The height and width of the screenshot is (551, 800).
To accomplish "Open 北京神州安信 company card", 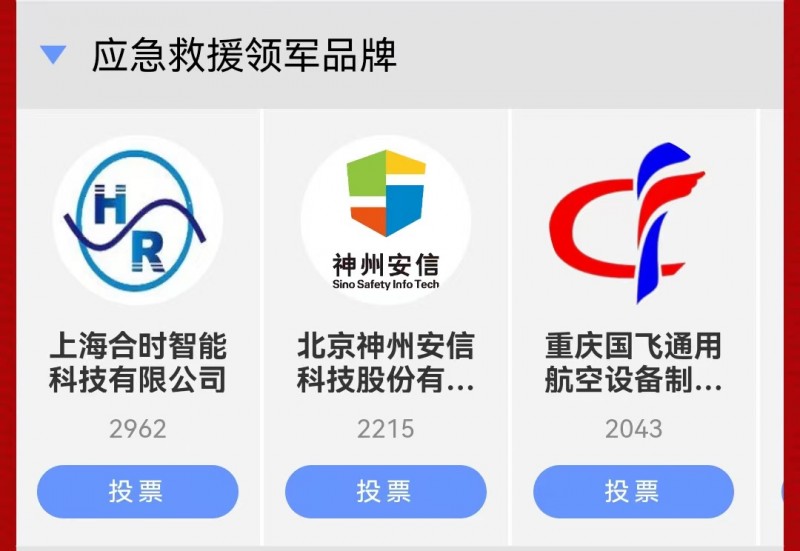I will (x=386, y=220).
